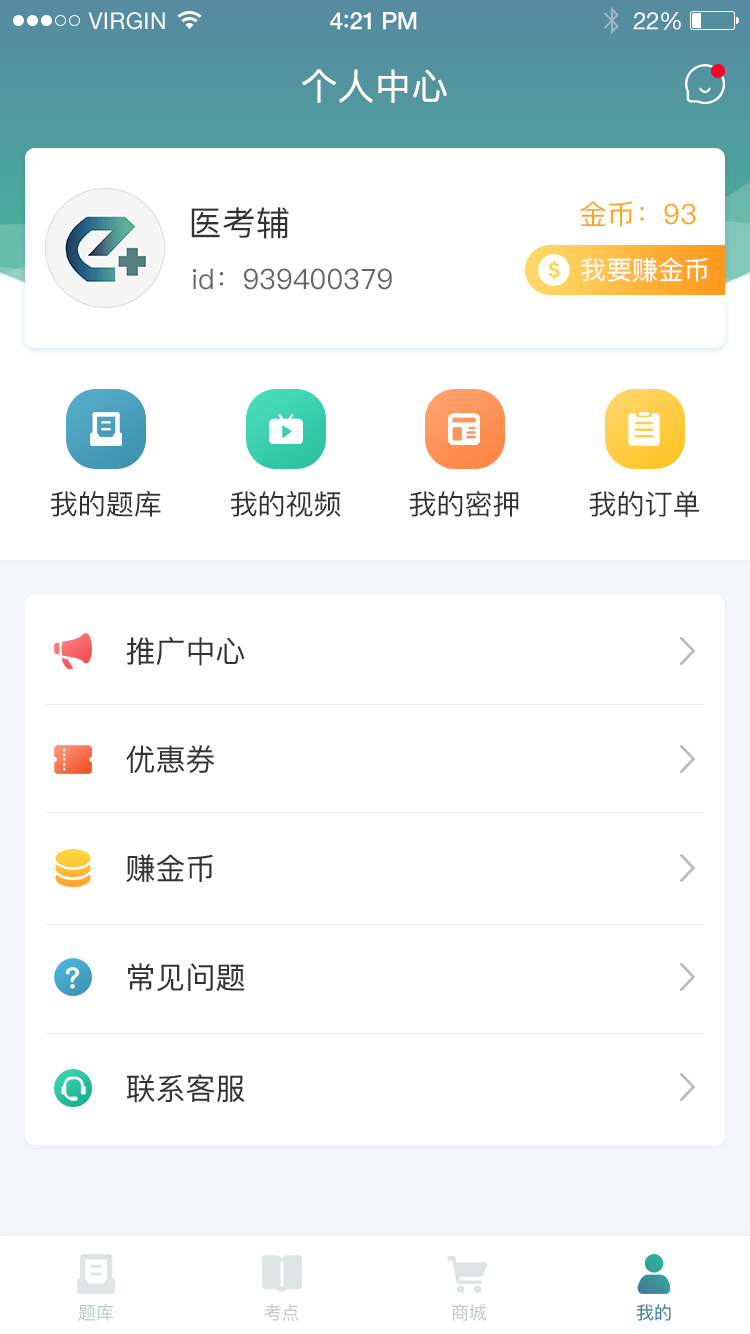Expand the 推广中心 row chevron

tap(687, 650)
